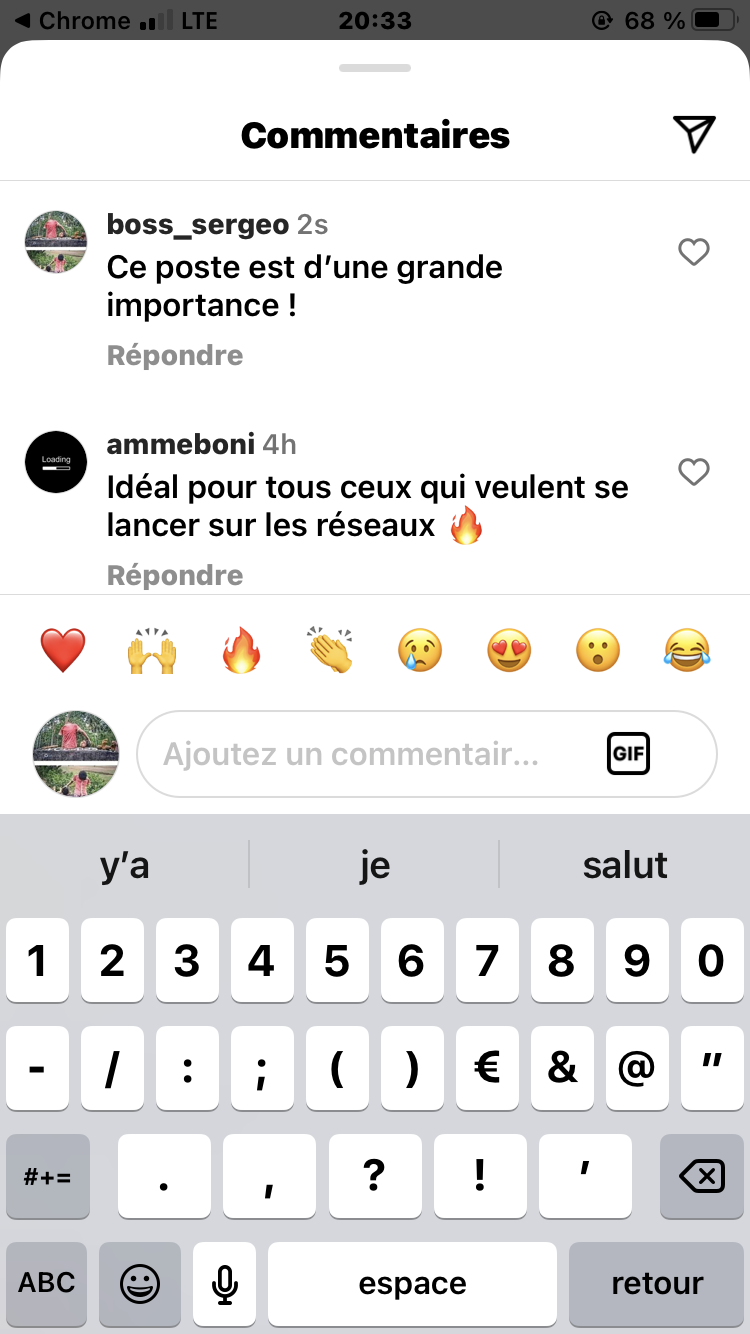
Task: Reply to ammeboni's comment
Action: click(x=175, y=575)
